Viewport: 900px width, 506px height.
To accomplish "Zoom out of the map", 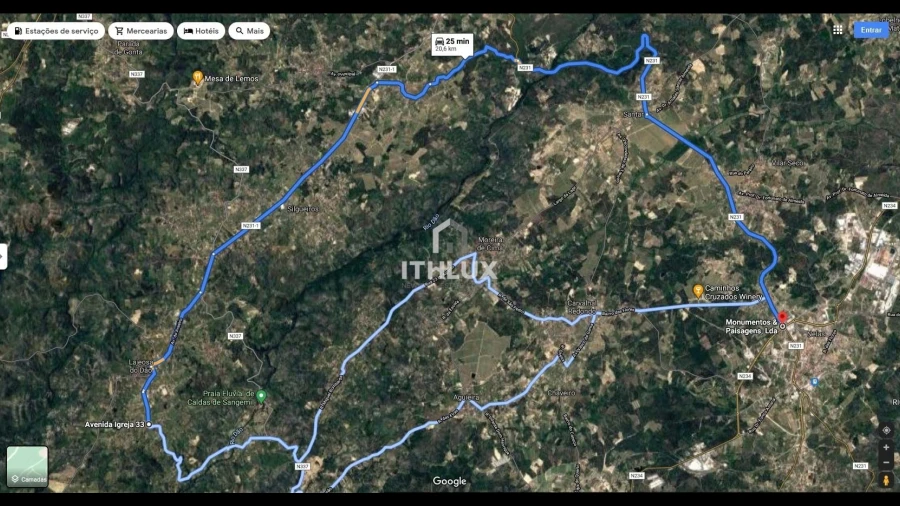I will 886,463.
